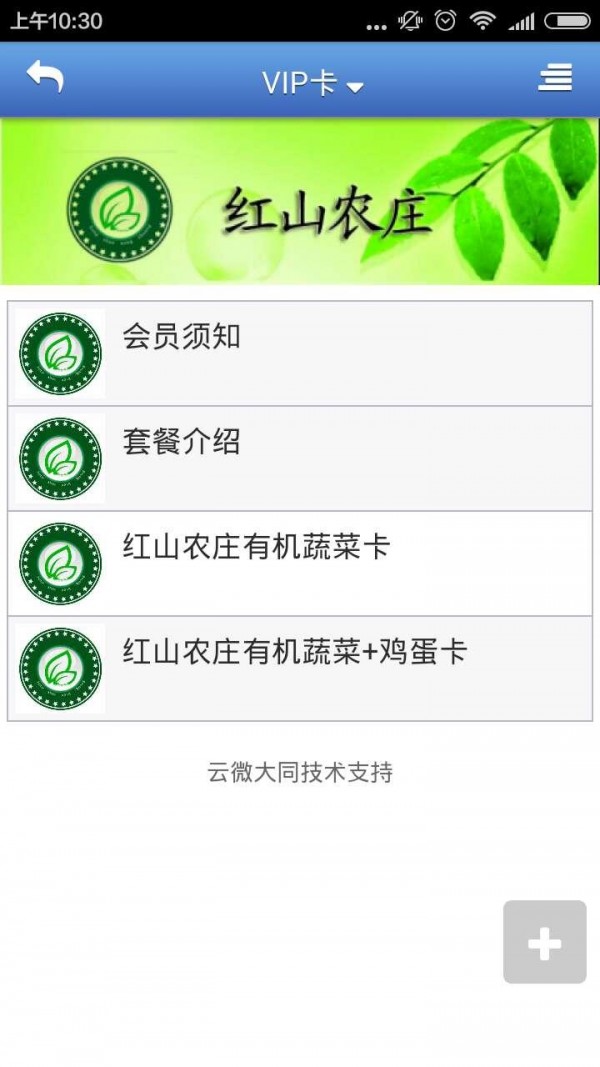The height and width of the screenshot is (1067, 600).
Task: Select 红山农庄有机蔬菜+鸡蛋卡
Action: (x=300, y=668)
